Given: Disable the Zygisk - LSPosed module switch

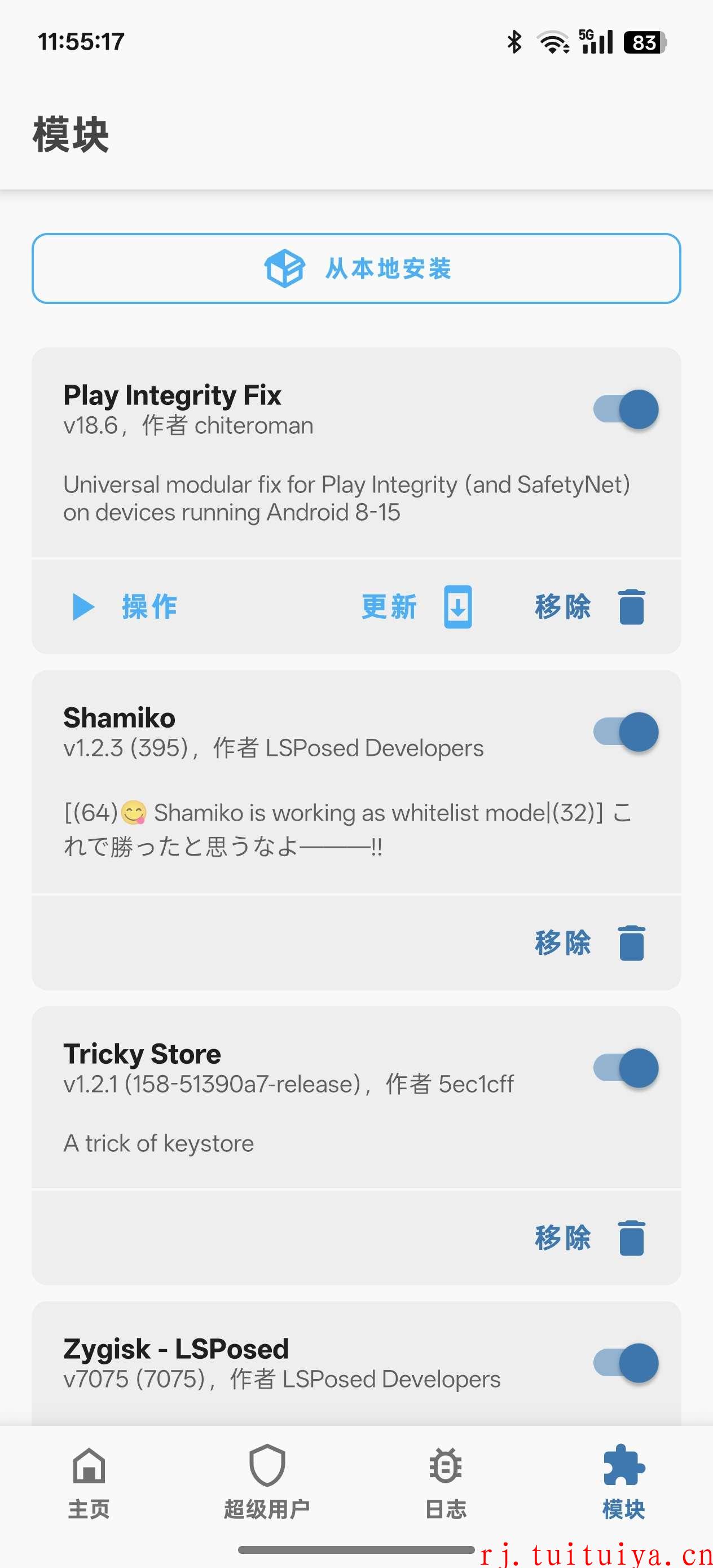Looking at the screenshot, I should coord(626,1363).
